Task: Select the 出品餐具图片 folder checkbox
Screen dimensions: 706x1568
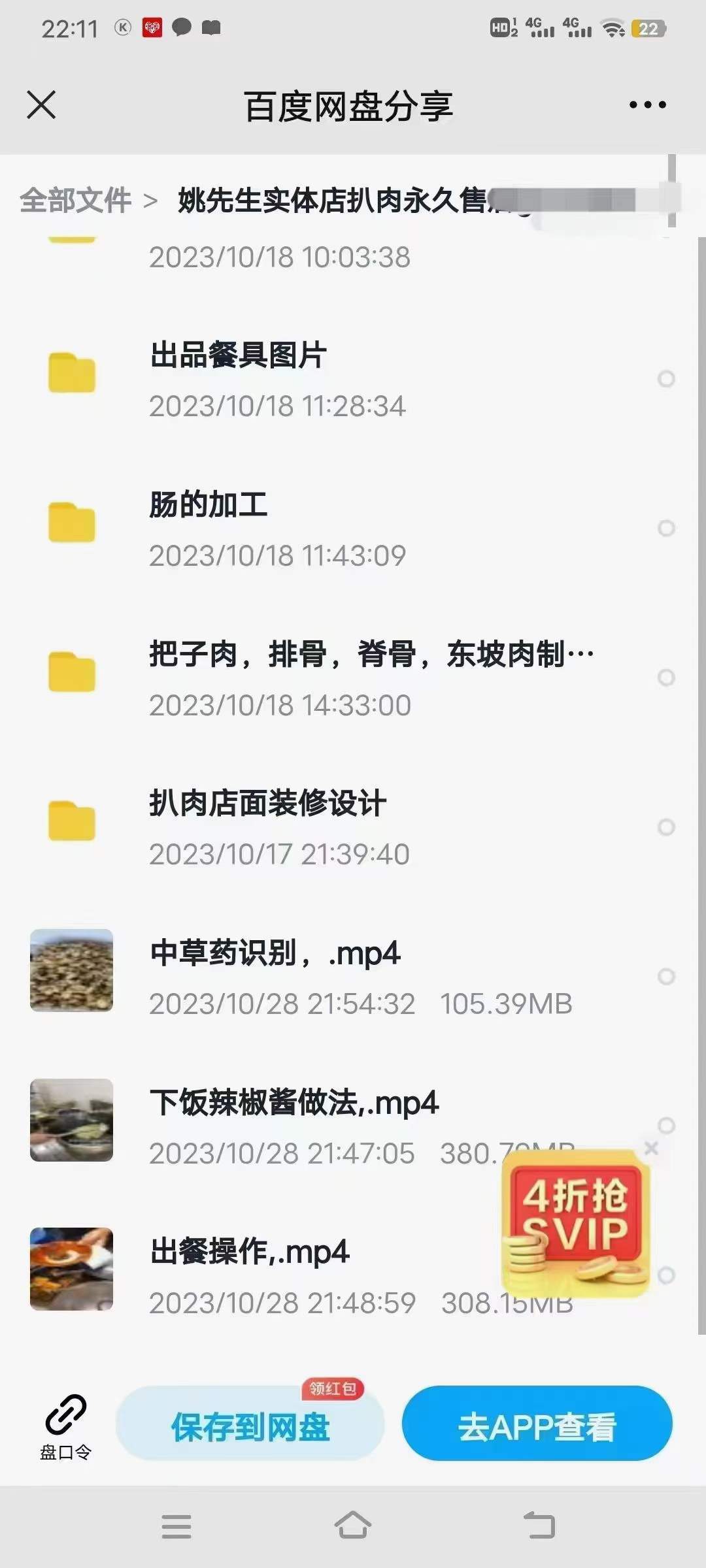Action: tap(666, 379)
